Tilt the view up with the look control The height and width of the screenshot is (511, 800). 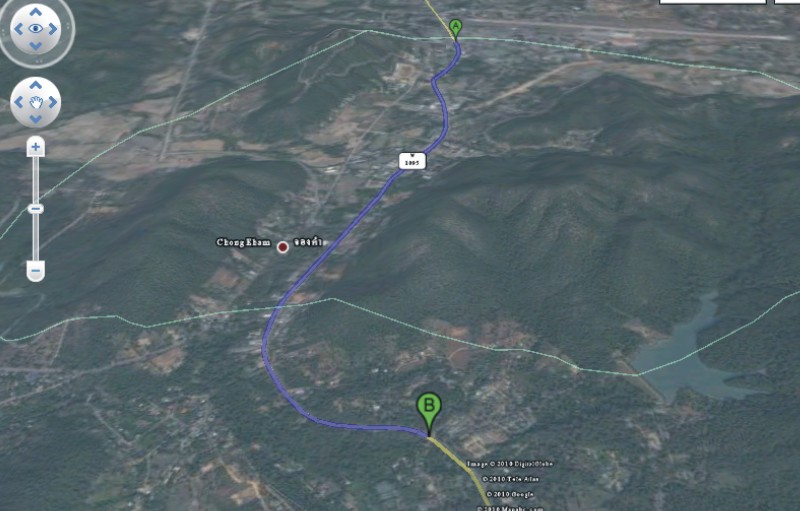[x=36, y=12]
